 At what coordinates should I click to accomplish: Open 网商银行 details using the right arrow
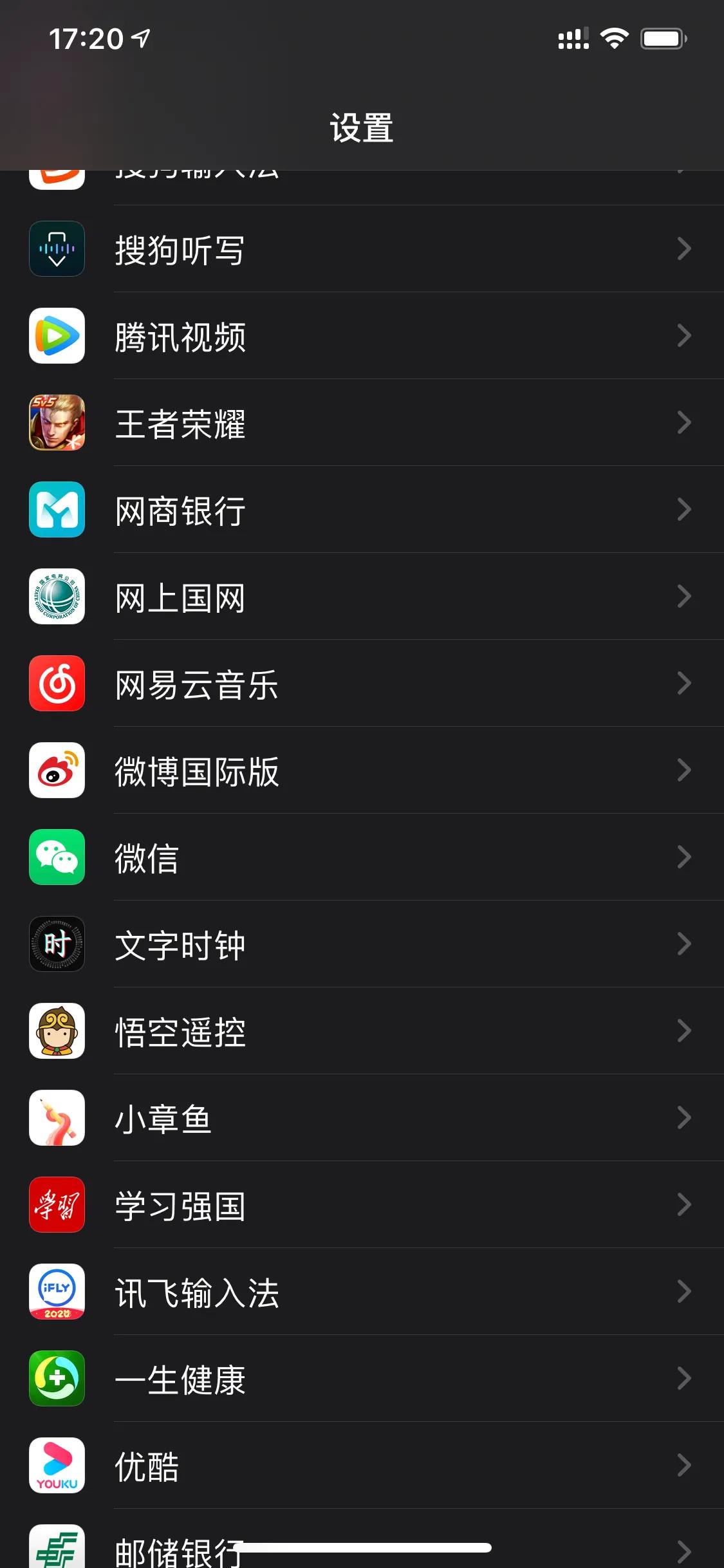click(684, 510)
